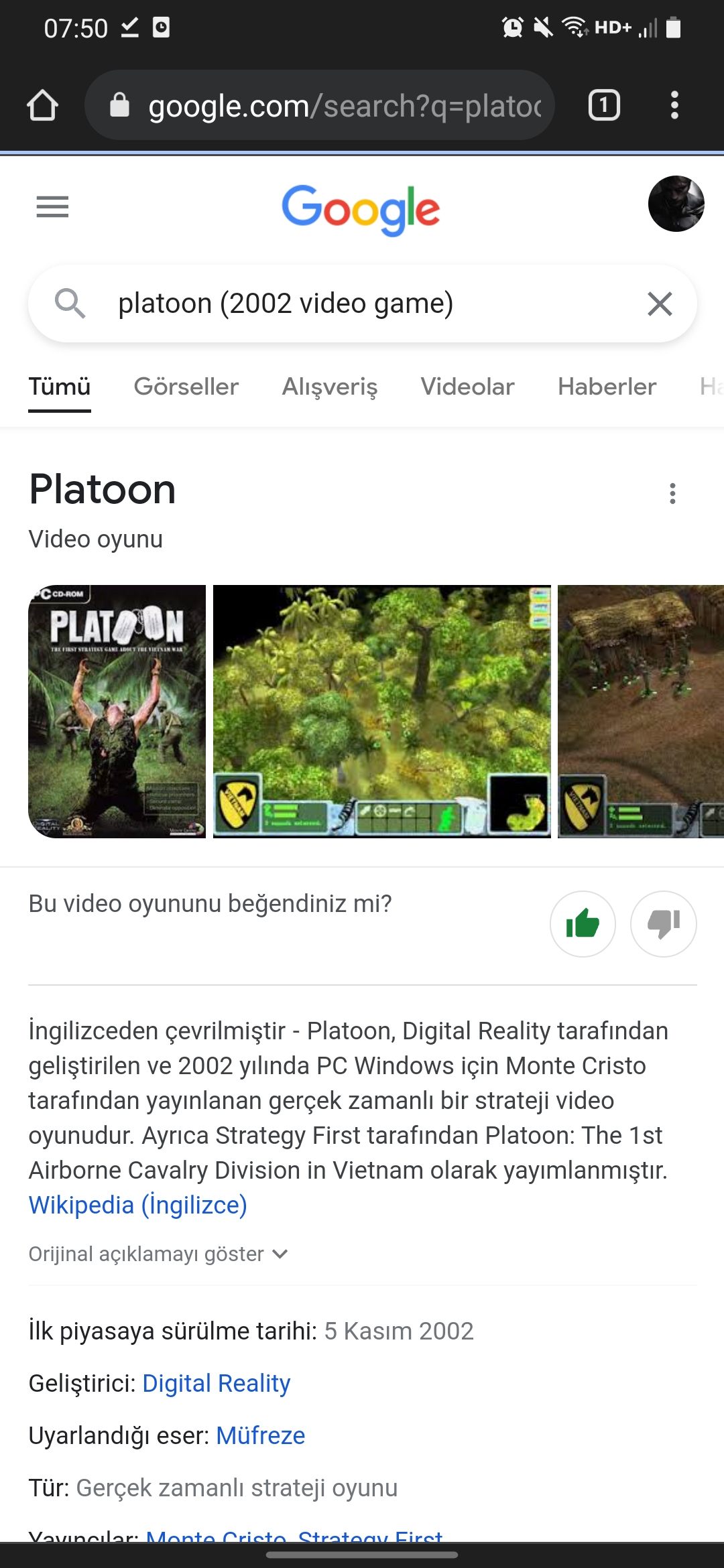Open the Platoon CD-ROM cover image

coord(117,711)
